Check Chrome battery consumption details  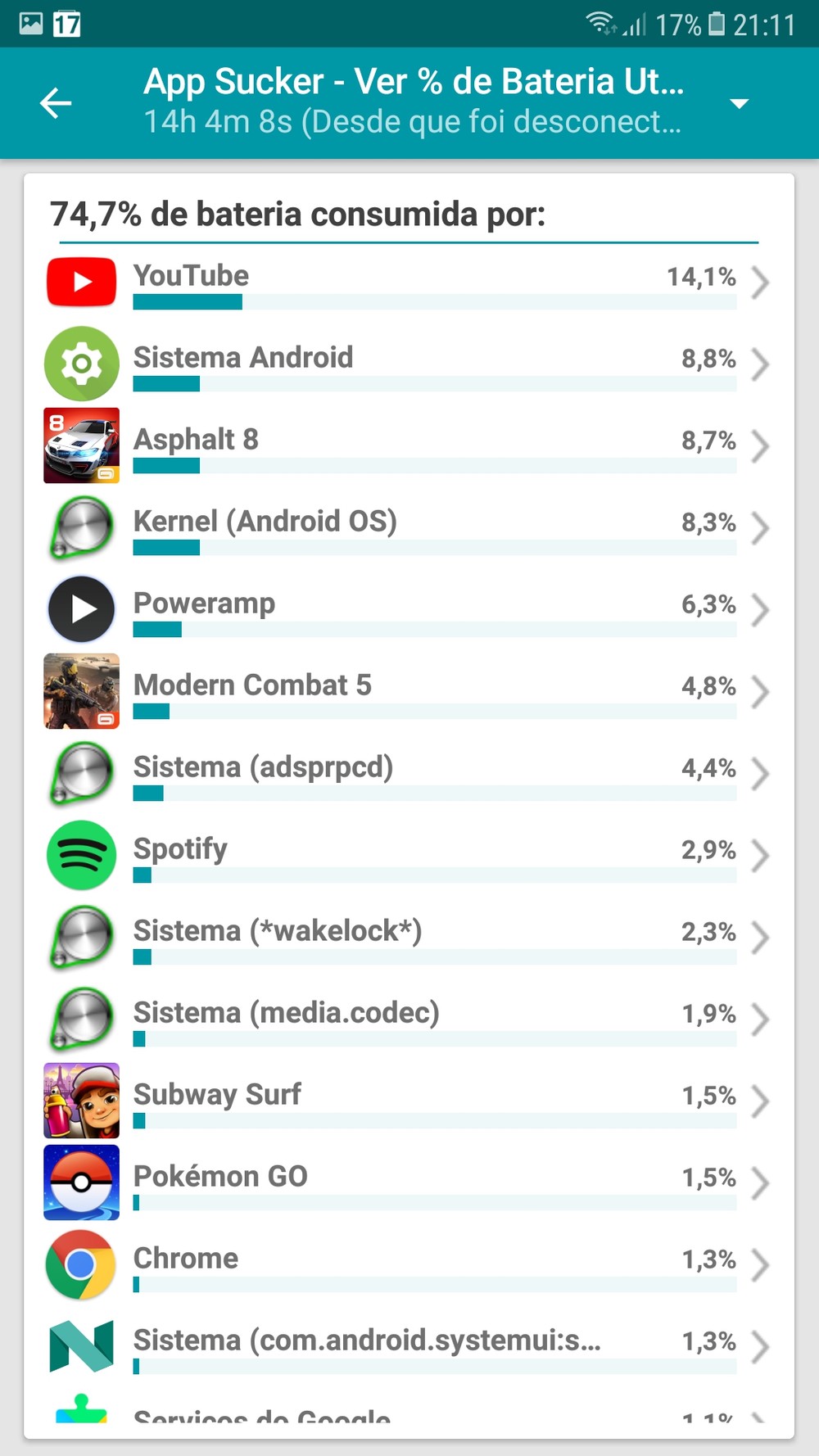408,1265
